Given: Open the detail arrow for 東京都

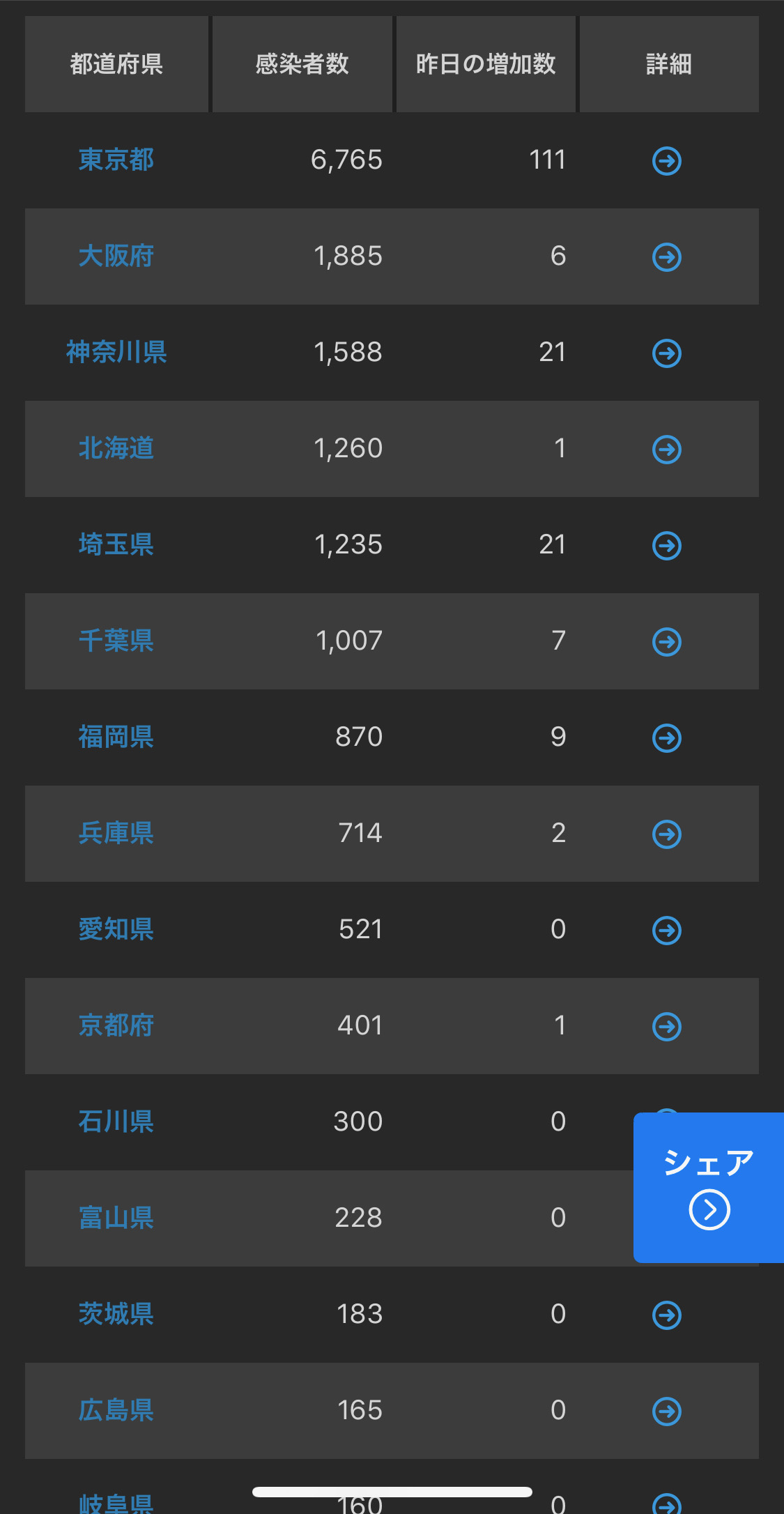Looking at the screenshot, I should point(667,161).
